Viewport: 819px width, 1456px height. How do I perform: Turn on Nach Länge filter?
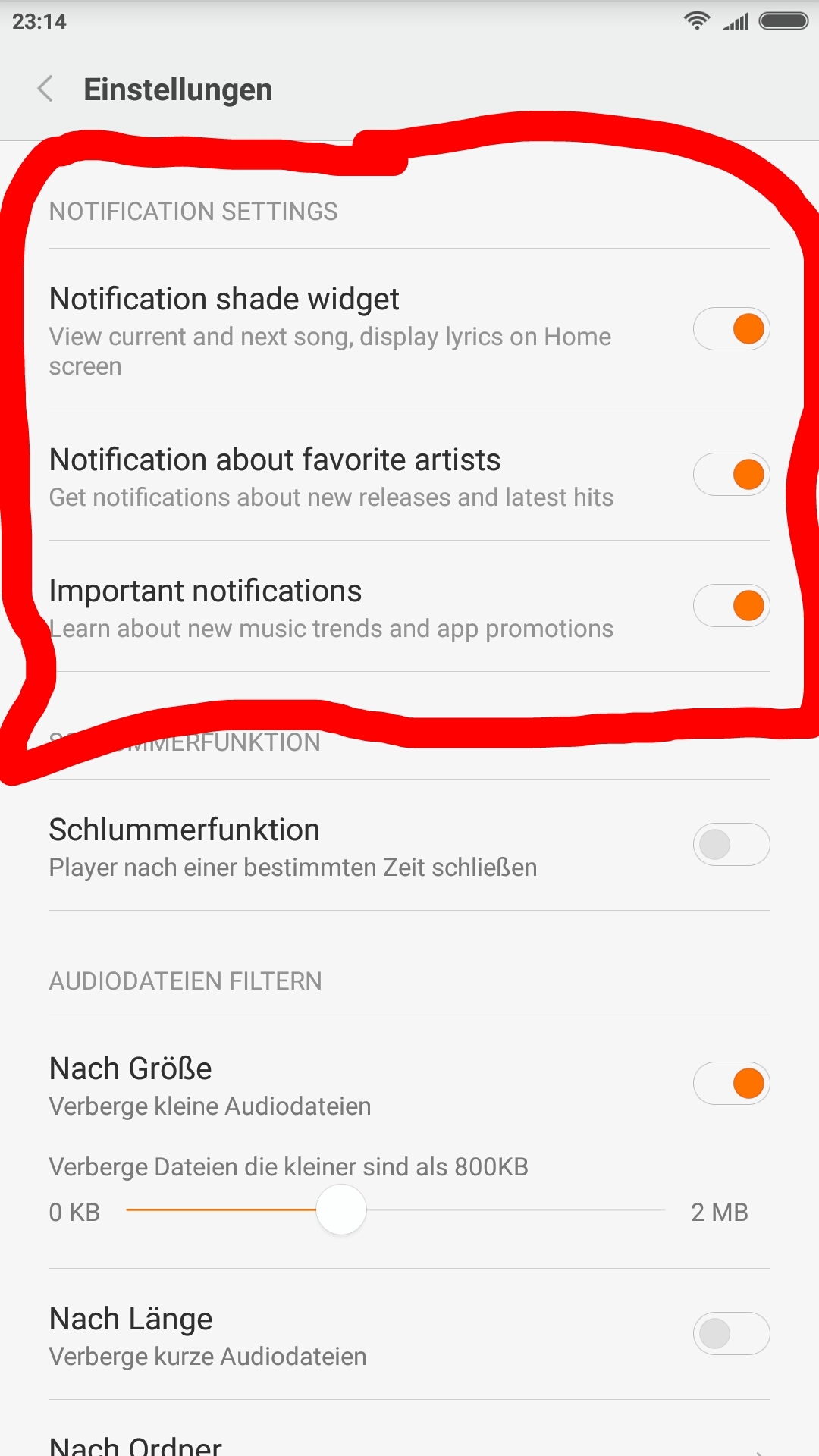pyautogui.click(x=732, y=1334)
